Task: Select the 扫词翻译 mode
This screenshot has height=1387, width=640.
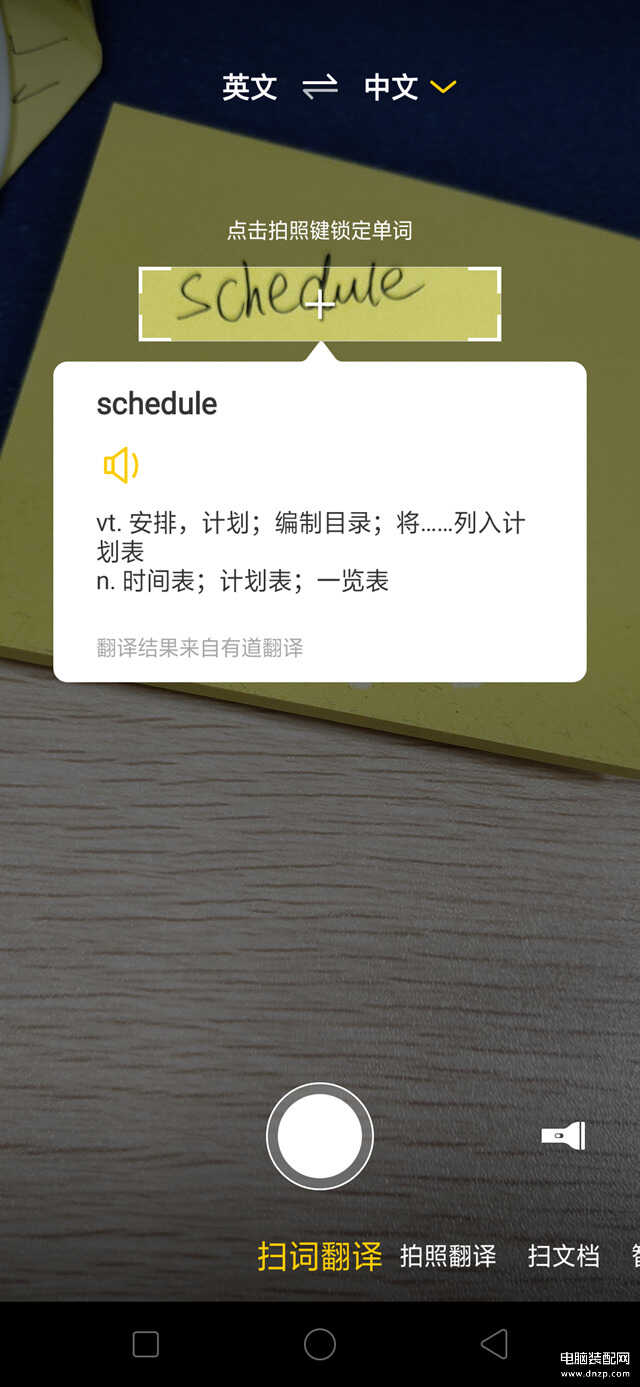Action: point(320,1255)
